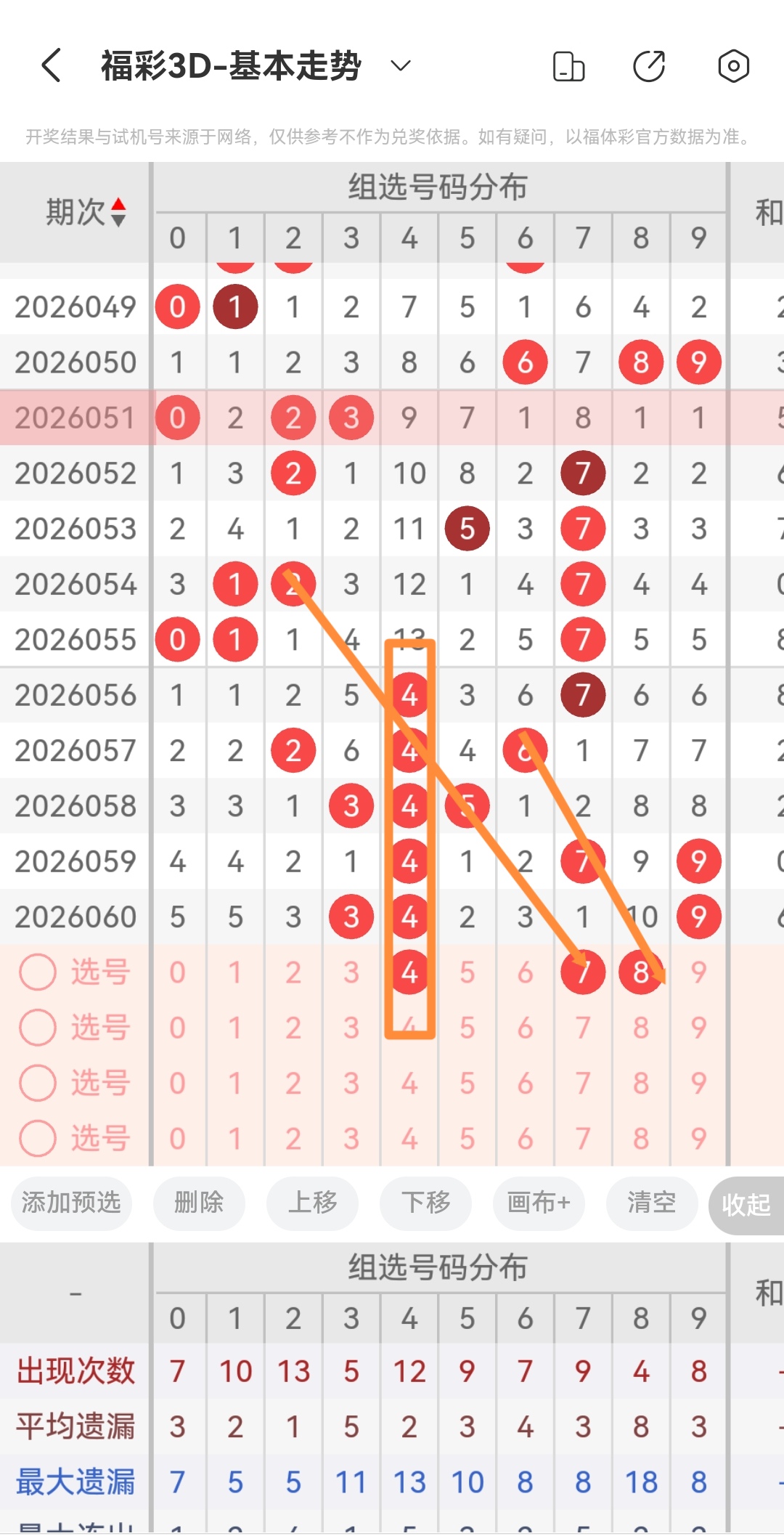The image size is (784, 1536).
Task: Deselect number 7 in the first 选号 row
Action: tap(582, 972)
